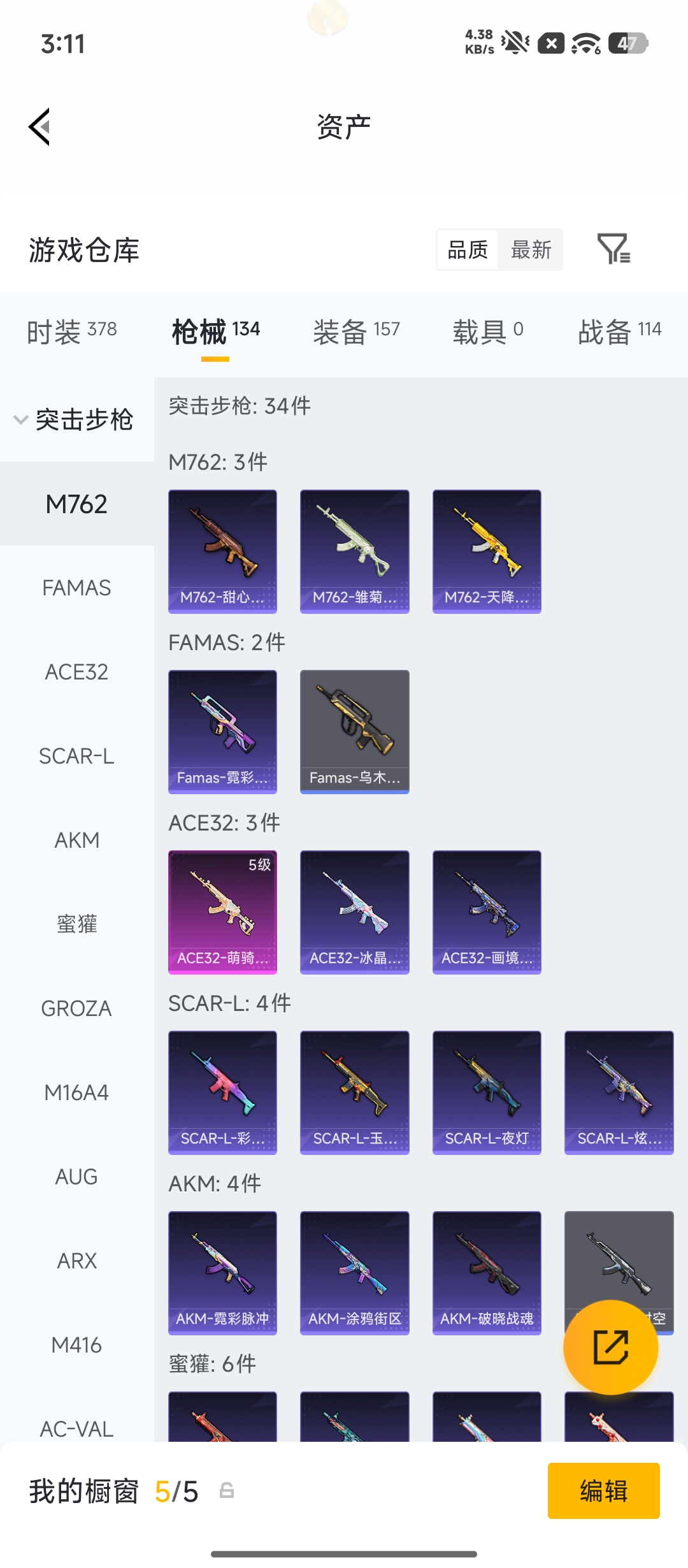Sort the warehouse by 最新

tap(531, 250)
